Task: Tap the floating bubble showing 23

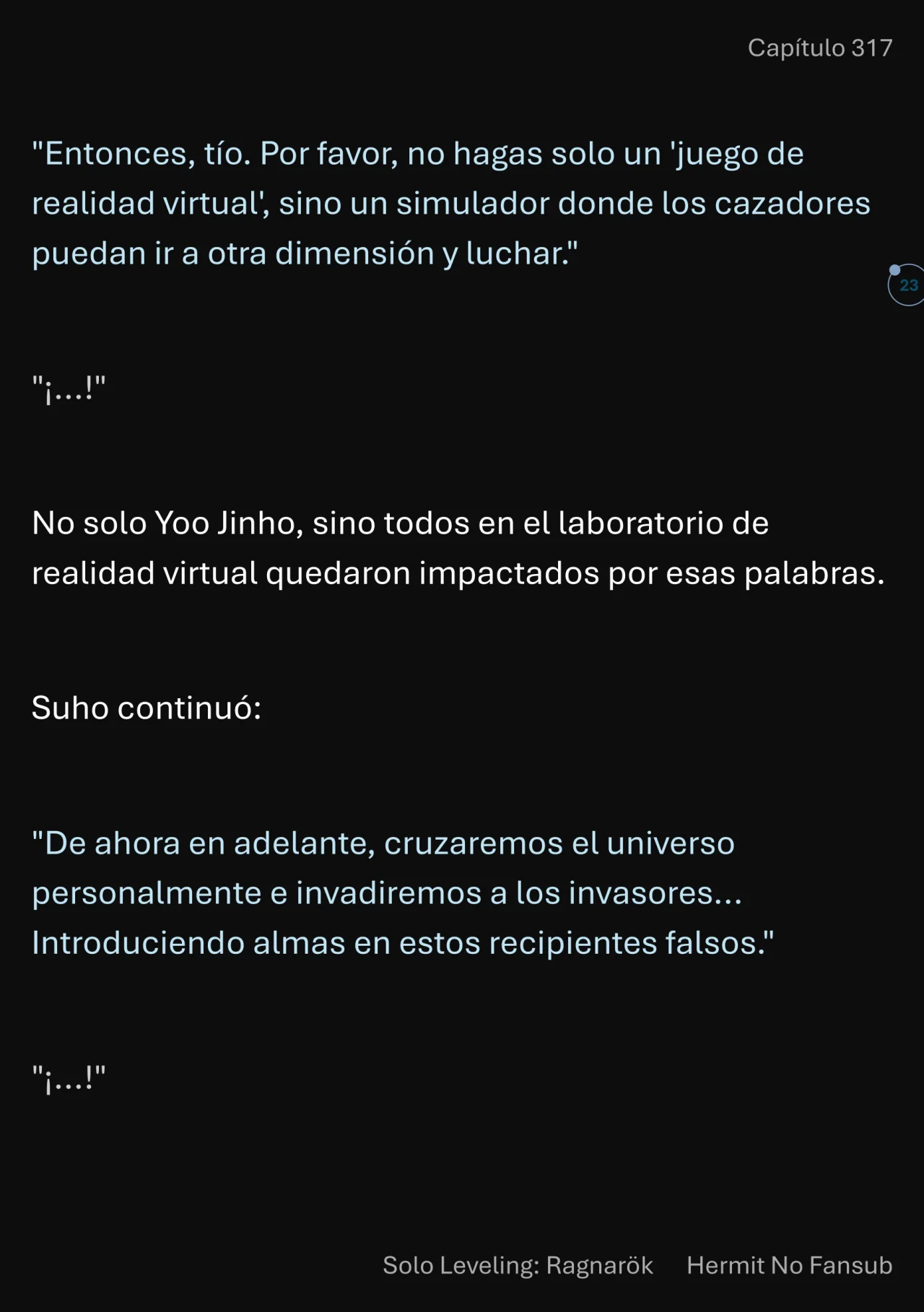Action: tap(907, 285)
